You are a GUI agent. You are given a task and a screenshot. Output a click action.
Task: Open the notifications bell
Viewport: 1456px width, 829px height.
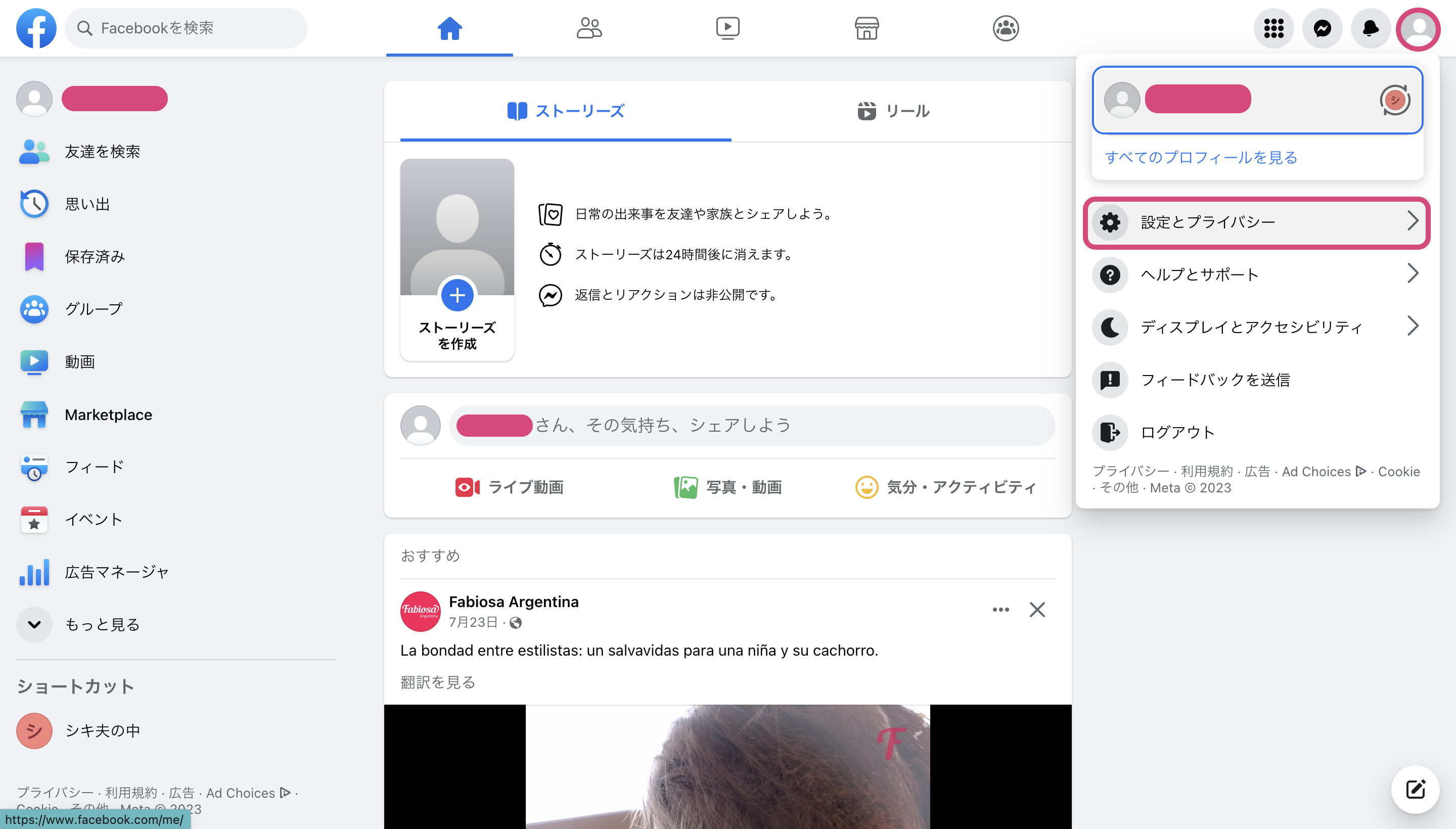[1370, 28]
